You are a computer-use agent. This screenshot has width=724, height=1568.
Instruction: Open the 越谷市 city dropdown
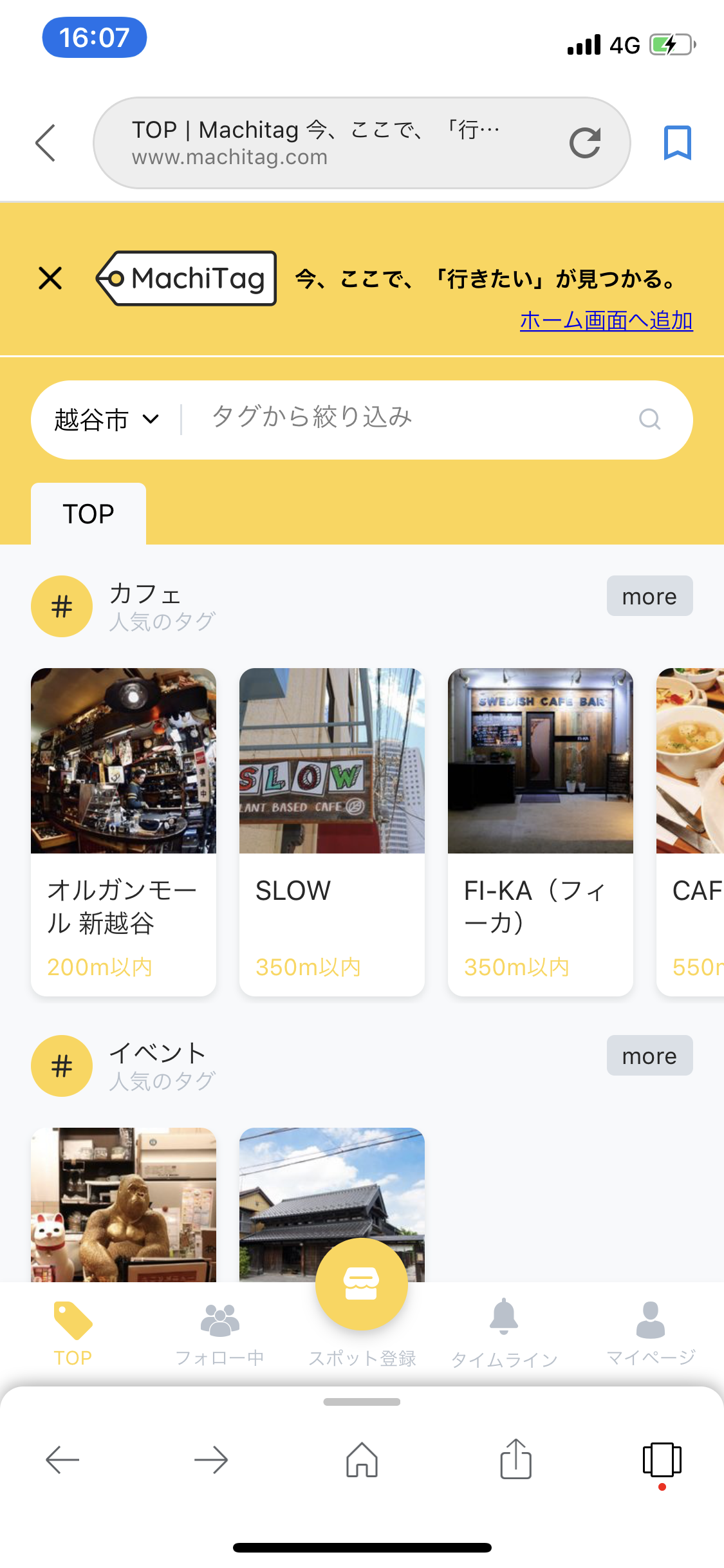pyautogui.click(x=106, y=420)
